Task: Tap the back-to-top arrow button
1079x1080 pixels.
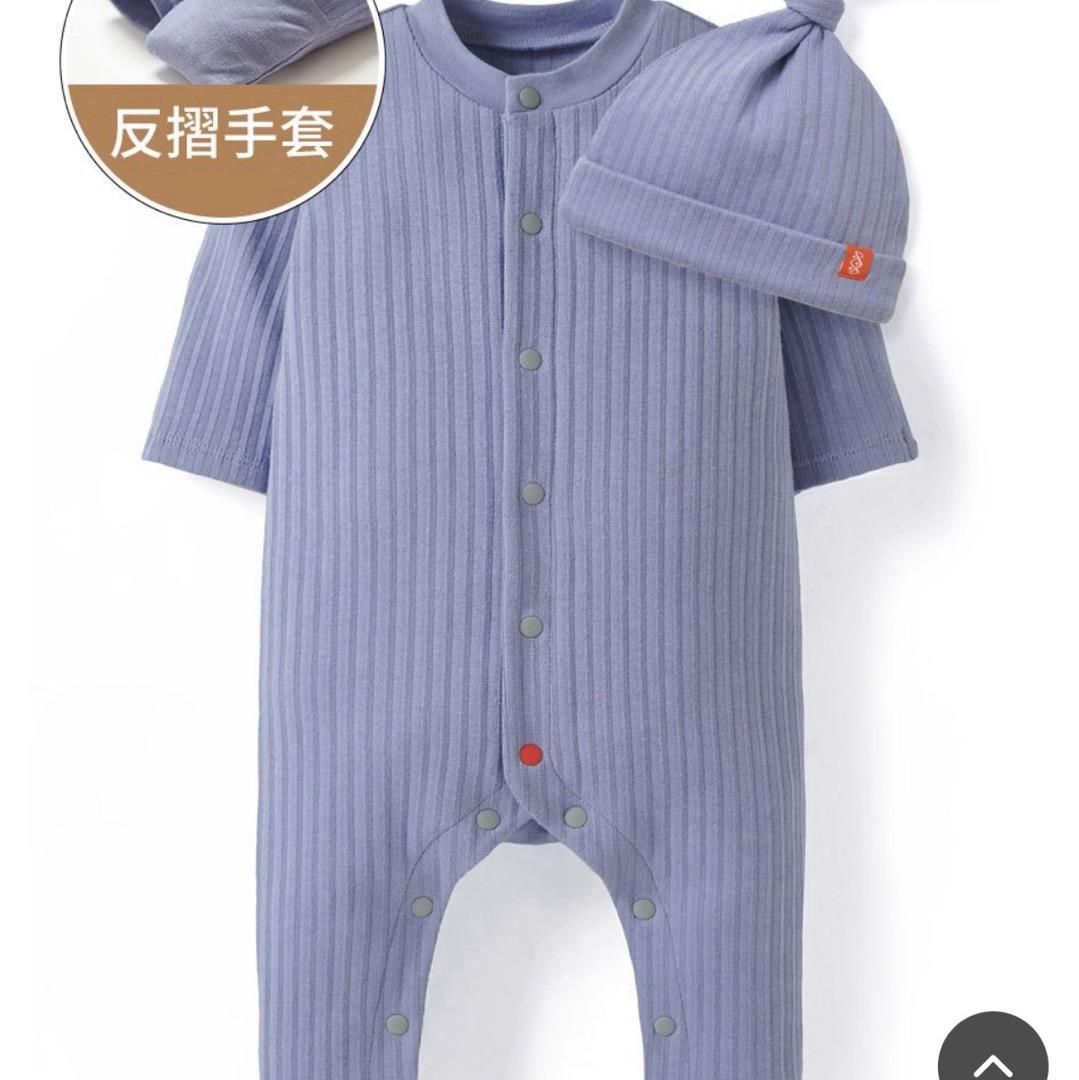Action: pos(992,1055)
